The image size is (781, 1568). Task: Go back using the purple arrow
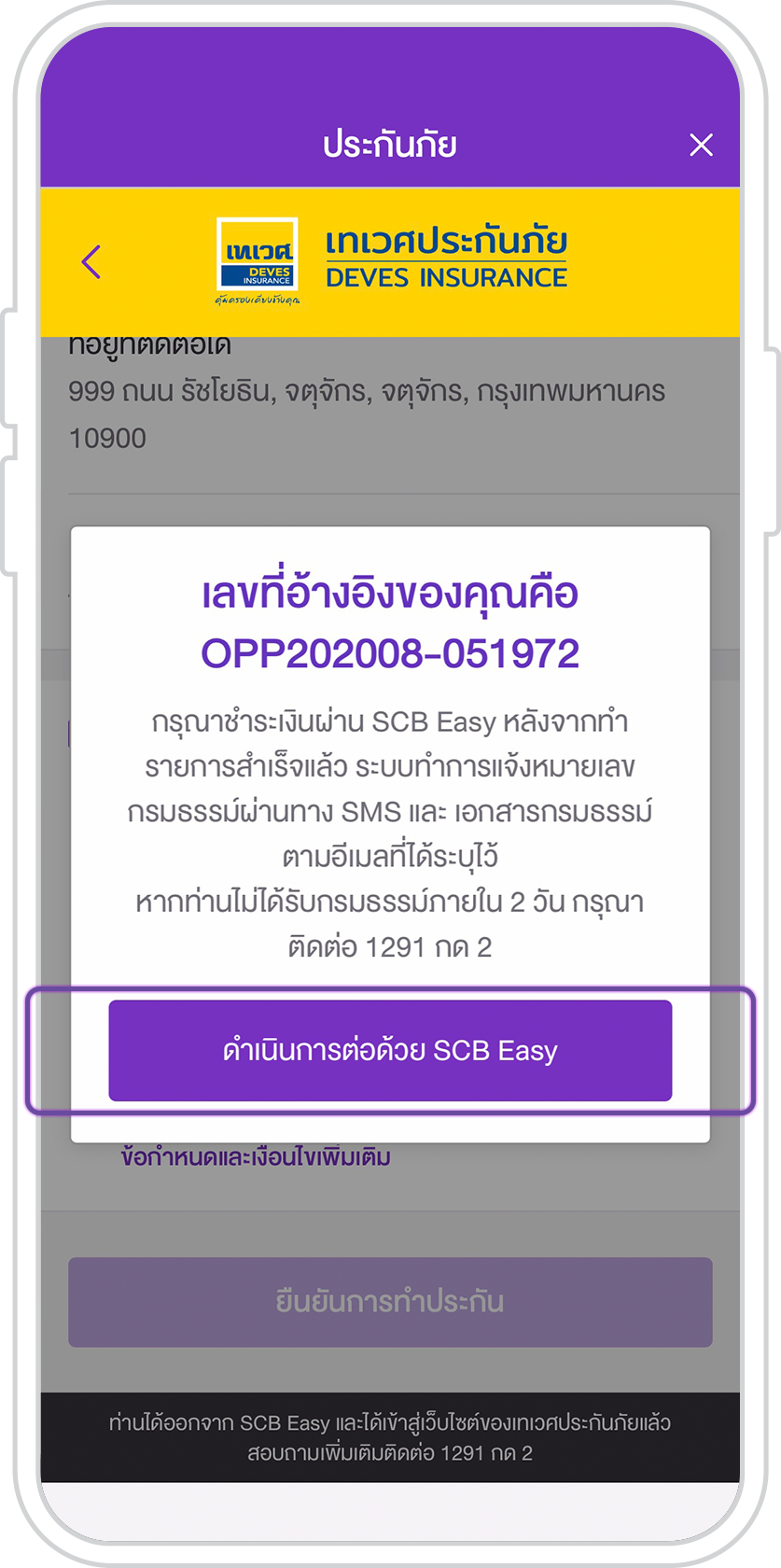pyautogui.click(x=91, y=262)
